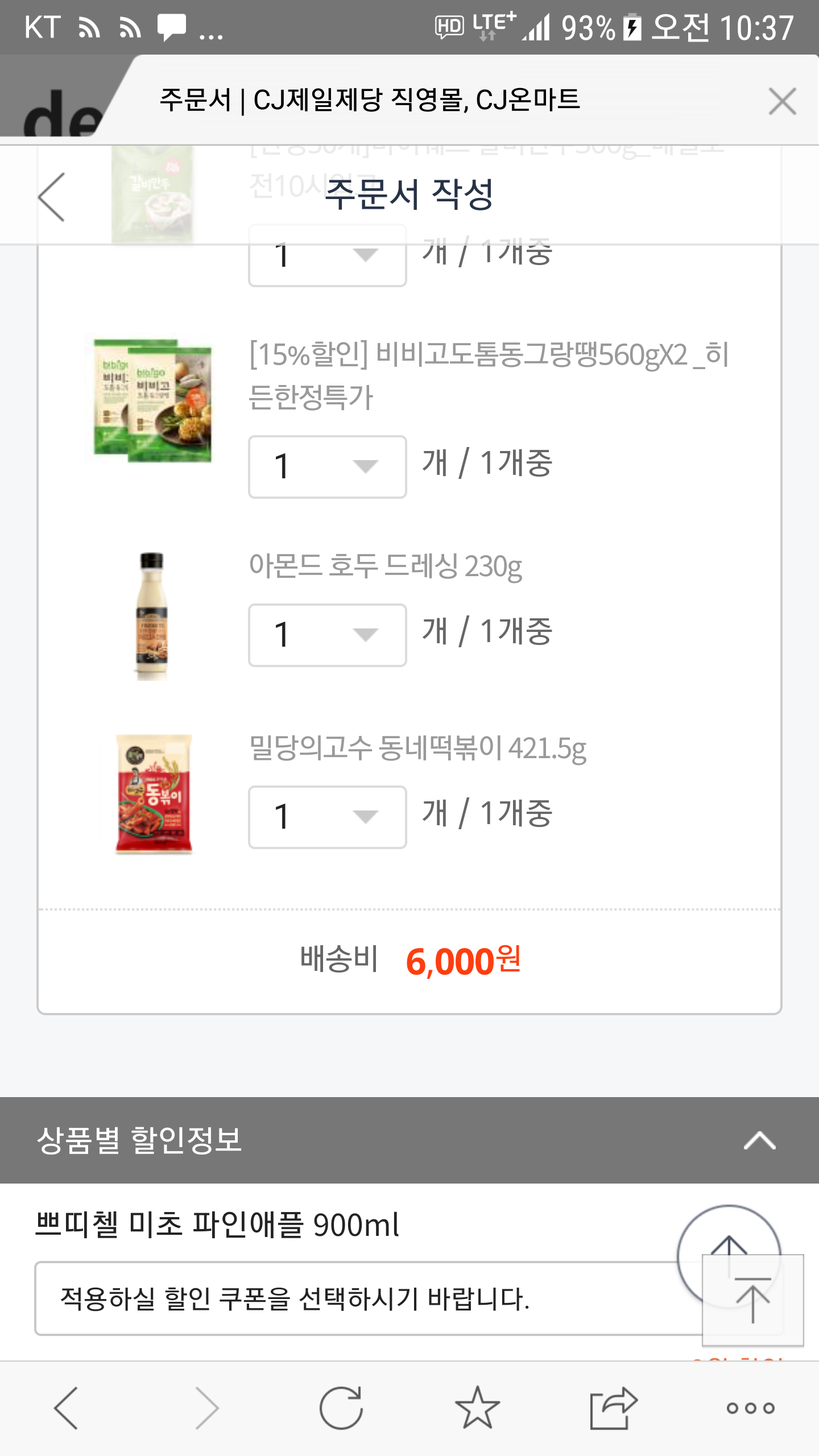819x1456 pixels.
Task: Reload the current page
Action: (341, 1408)
